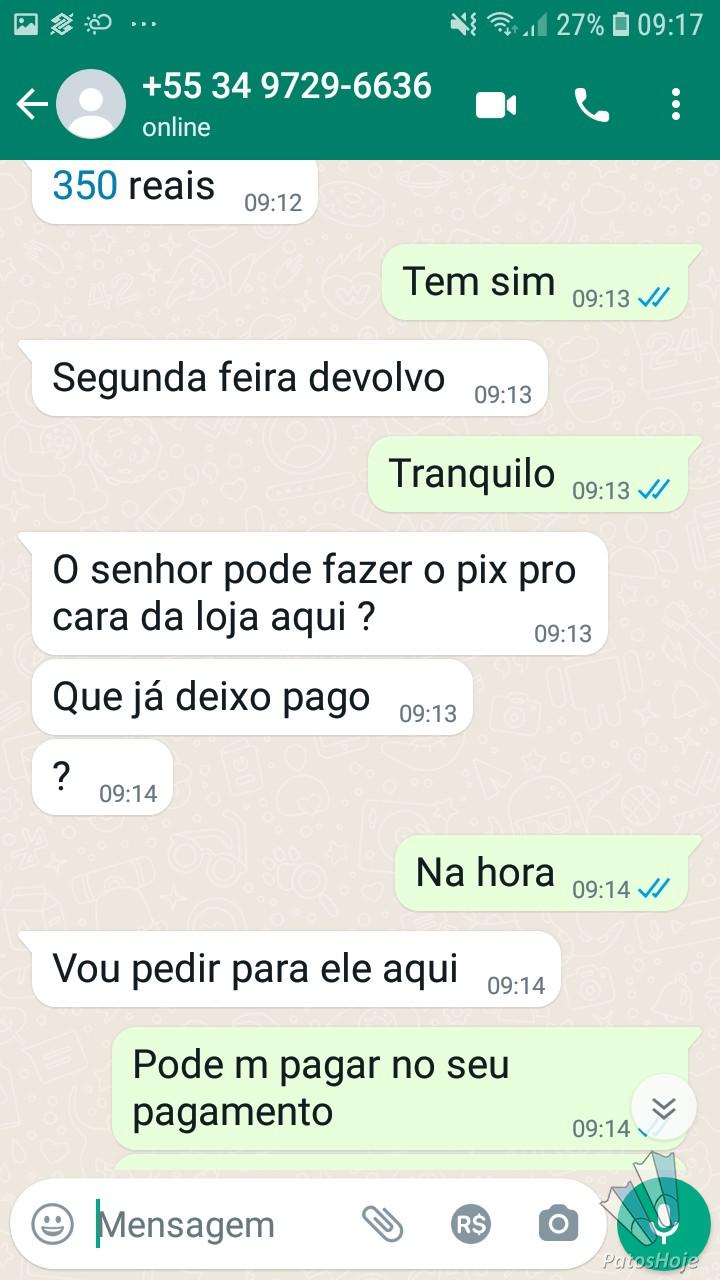This screenshot has height=1280, width=720.
Task: Tap the microphone voice message button
Action: [x=663, y=1224]
